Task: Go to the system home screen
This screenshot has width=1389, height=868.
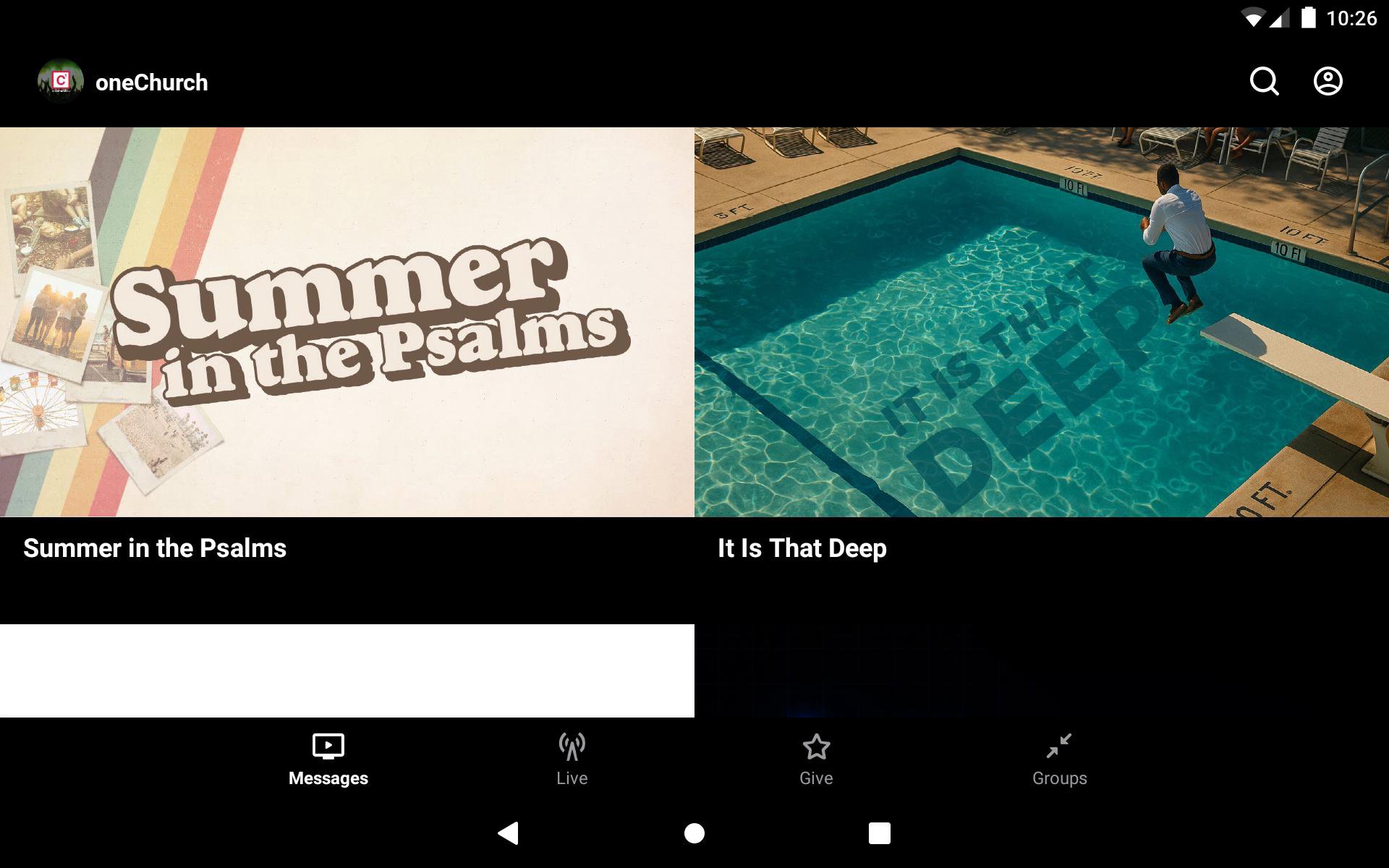Action: coord(694,833)
